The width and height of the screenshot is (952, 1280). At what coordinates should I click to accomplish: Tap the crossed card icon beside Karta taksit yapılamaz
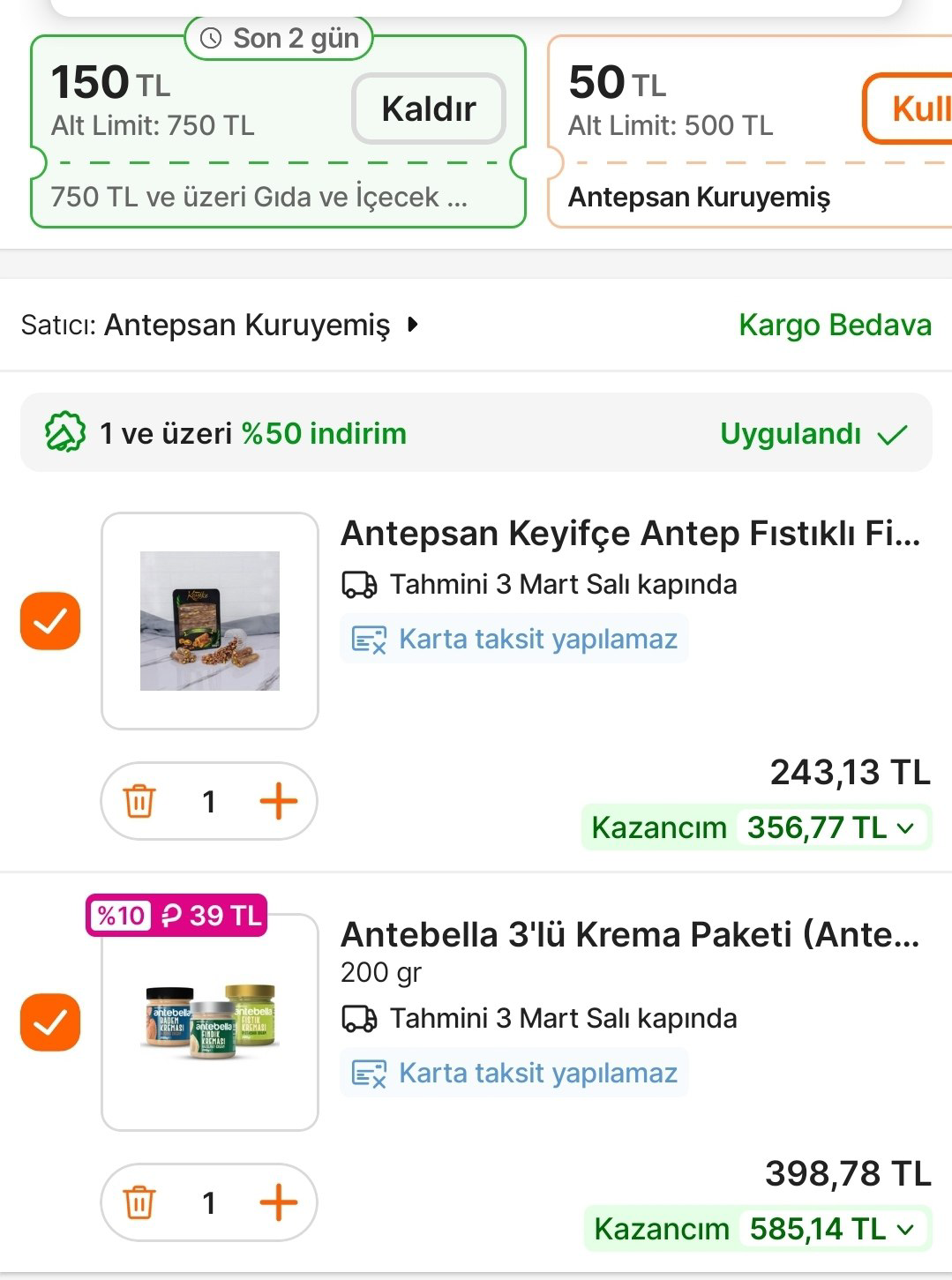370,638
